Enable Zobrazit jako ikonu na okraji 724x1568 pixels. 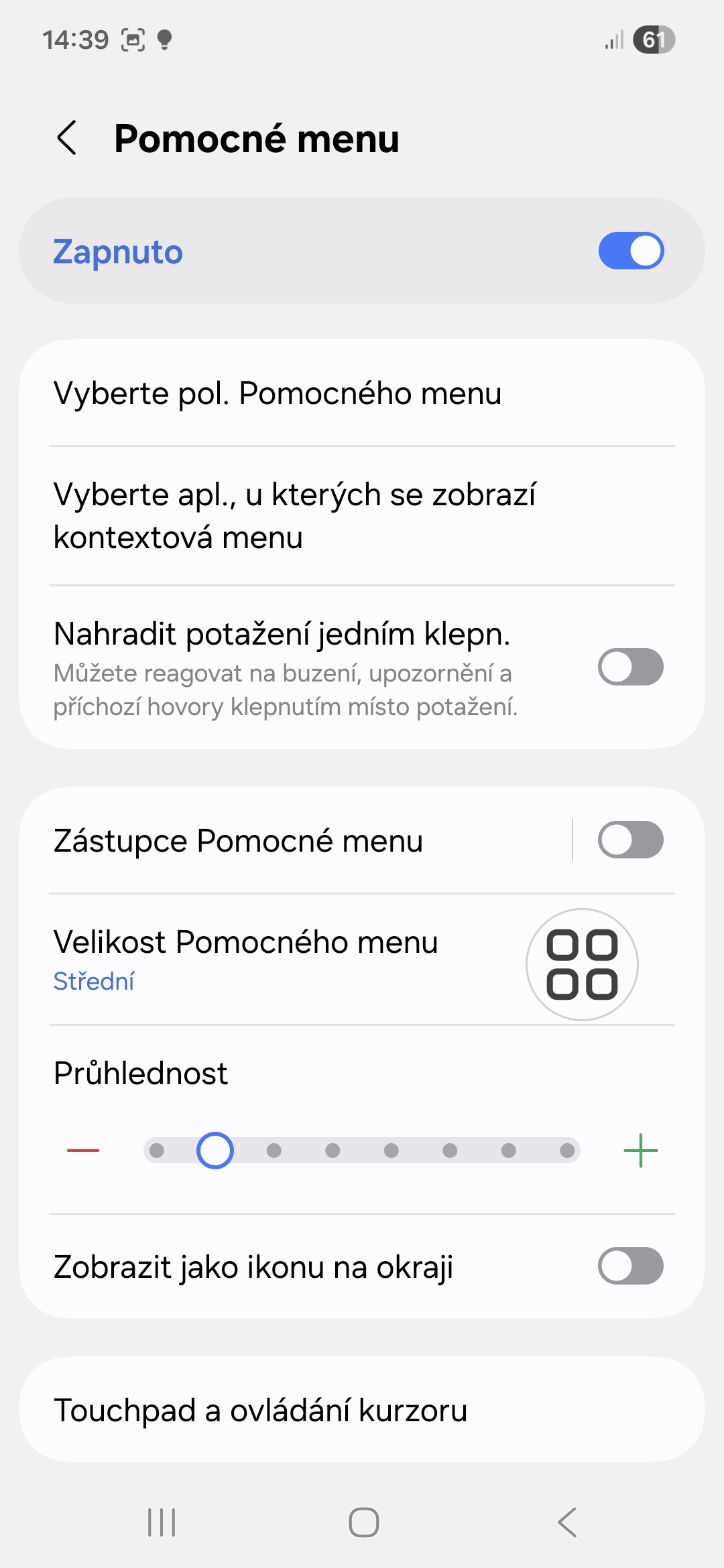(630, 1266)
